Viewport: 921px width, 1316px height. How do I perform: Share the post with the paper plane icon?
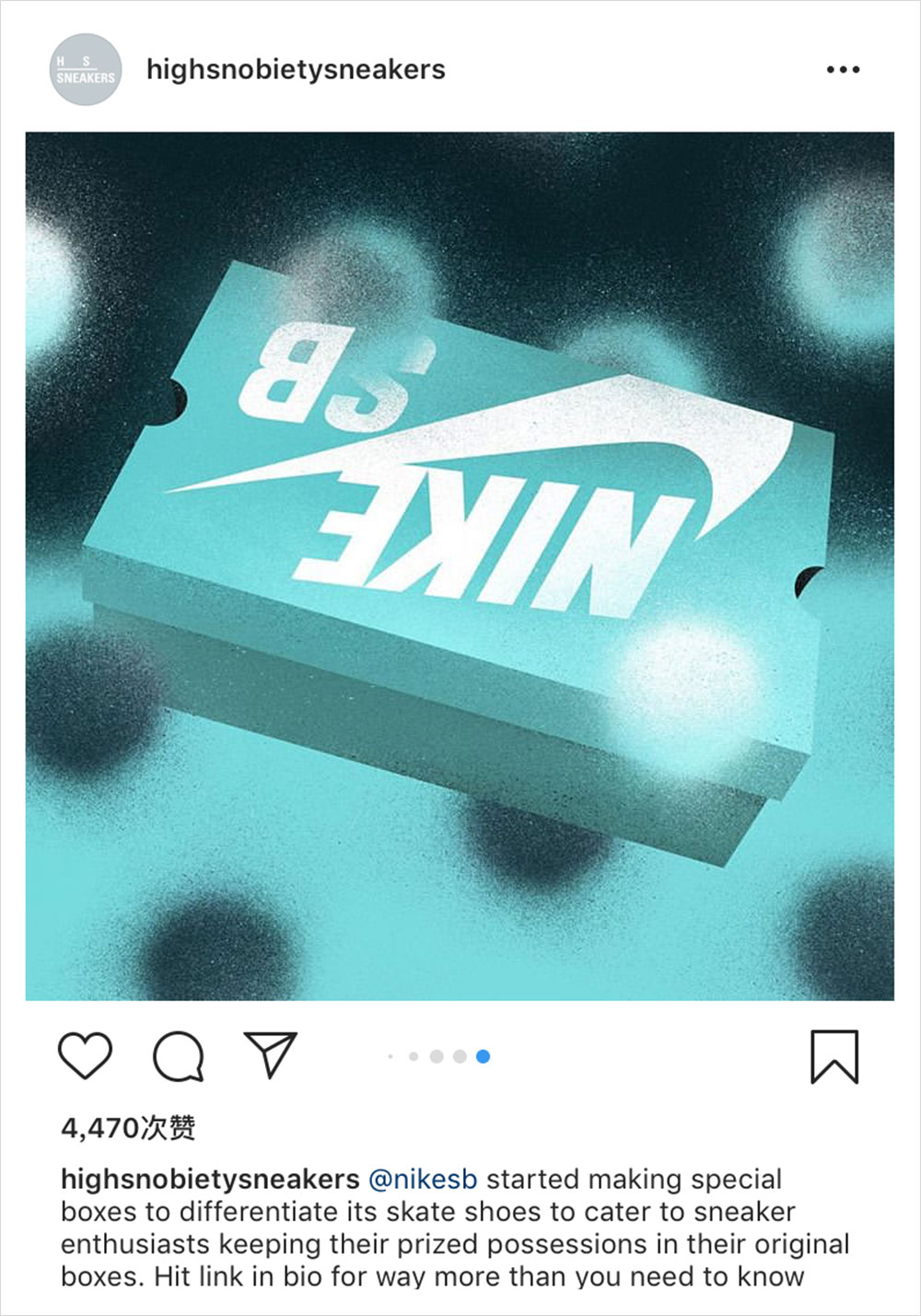[x=270, y=1054]
